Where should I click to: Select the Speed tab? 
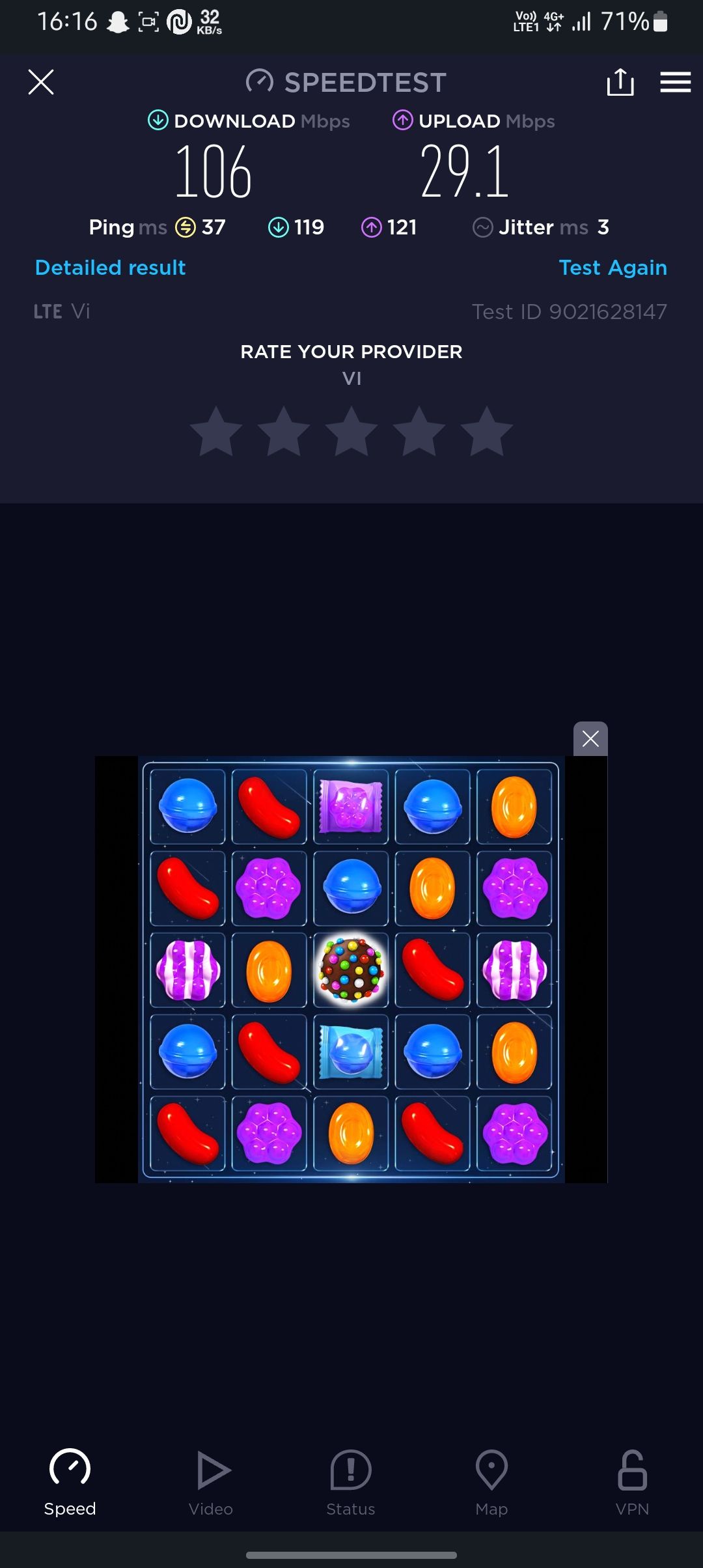click(x=70, y=1481)
